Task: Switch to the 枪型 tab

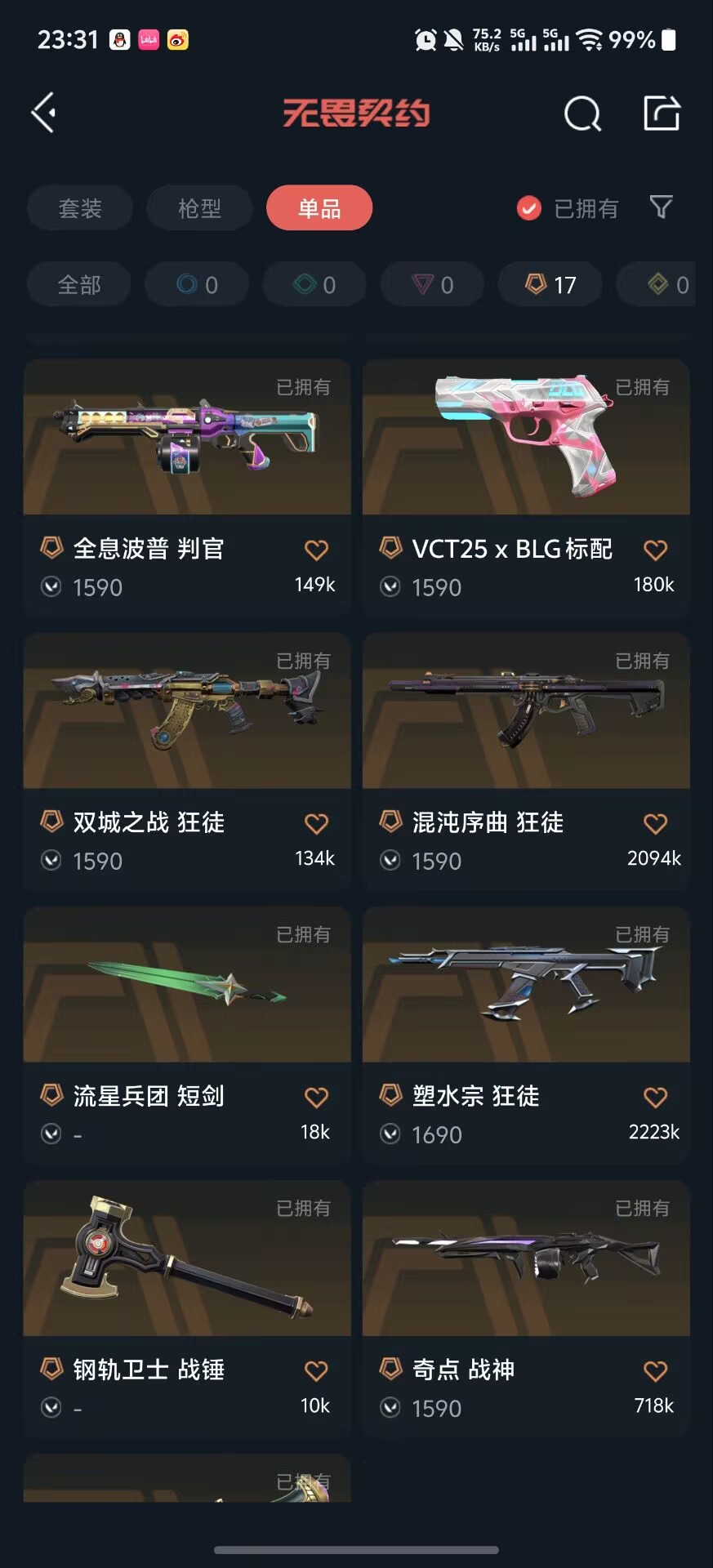Action: point(199,208)
